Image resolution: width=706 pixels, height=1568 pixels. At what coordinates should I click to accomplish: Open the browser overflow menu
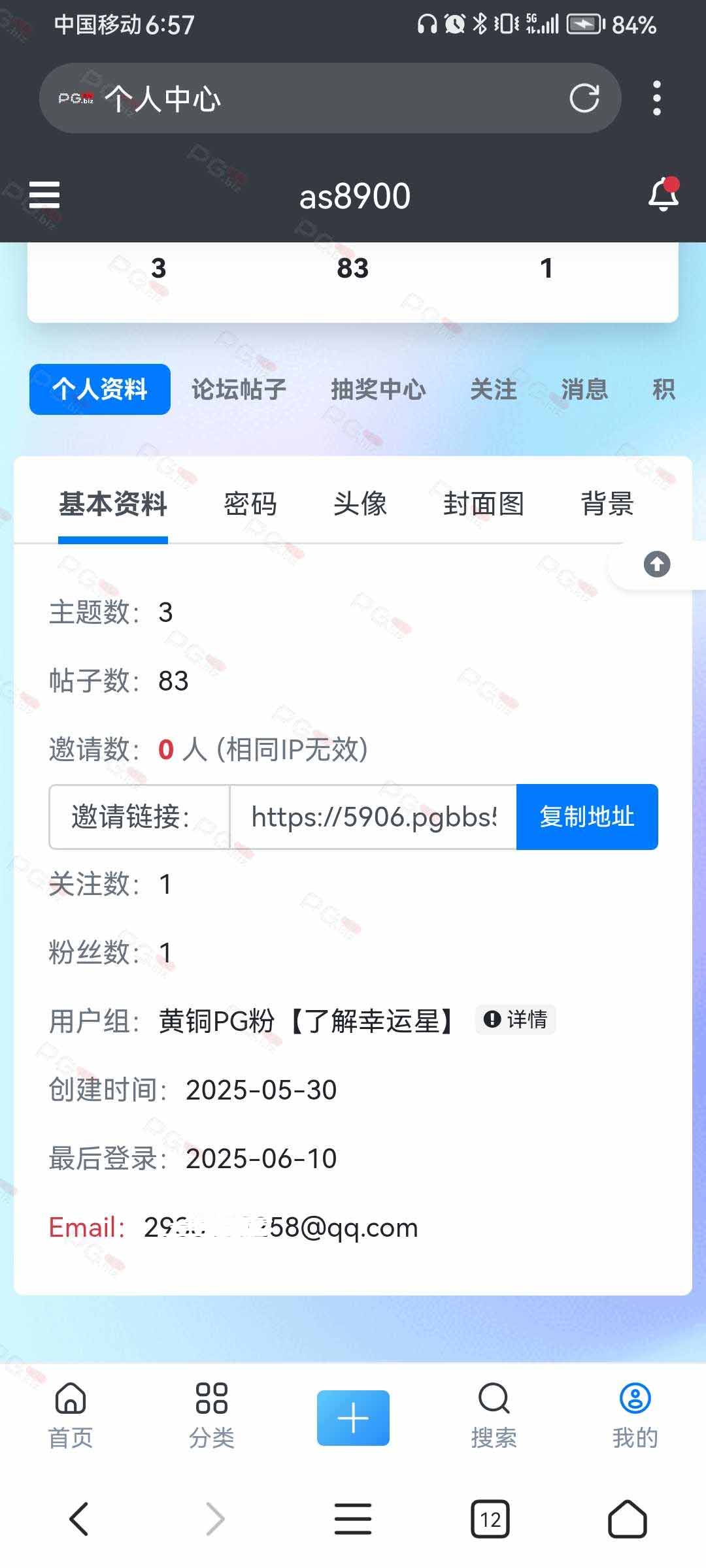pyautogui.click(x=657, y=99)
